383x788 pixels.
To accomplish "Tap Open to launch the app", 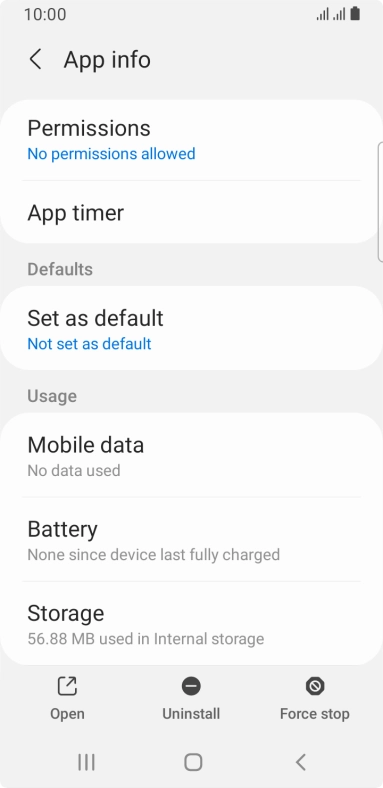I will [67, 699].
